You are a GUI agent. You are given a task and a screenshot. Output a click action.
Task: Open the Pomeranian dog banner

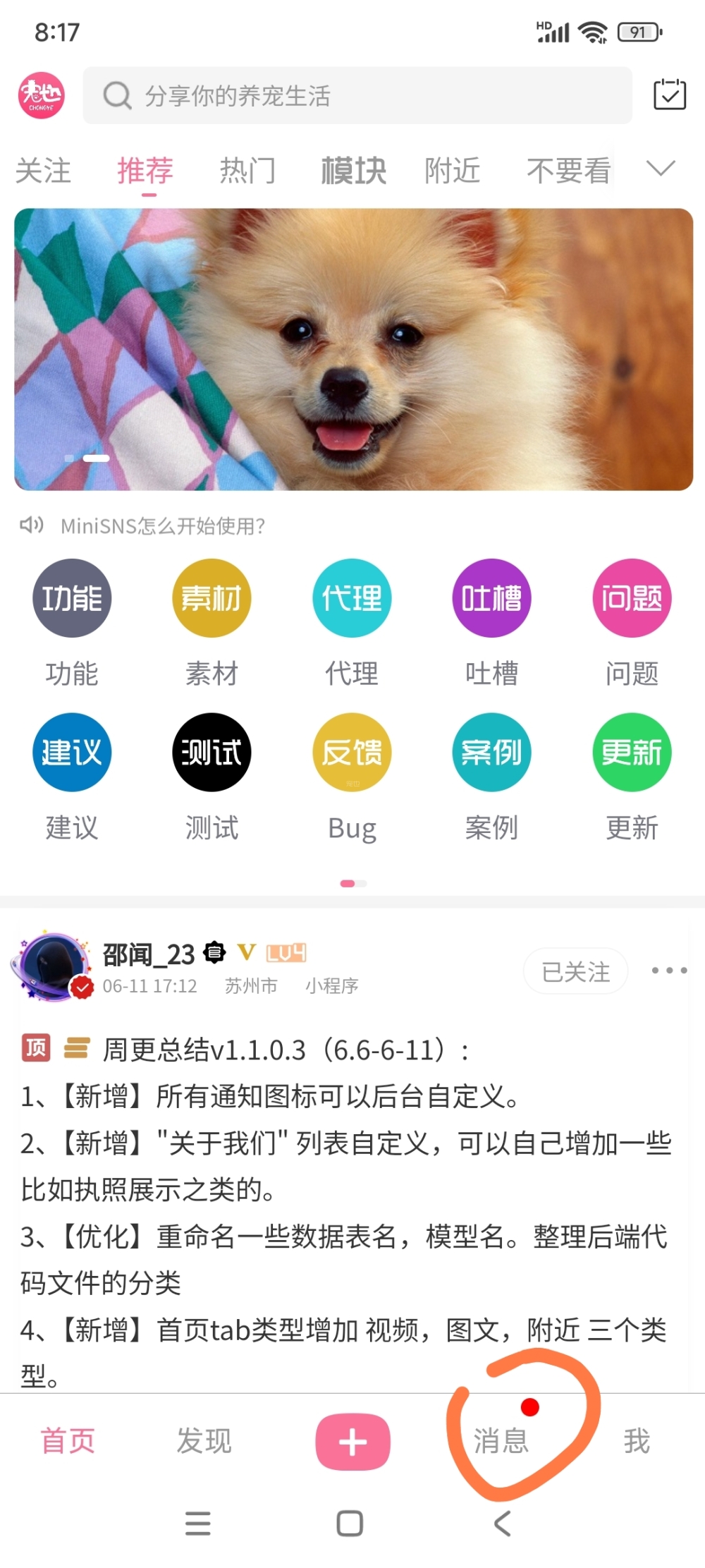pos(353,349)
